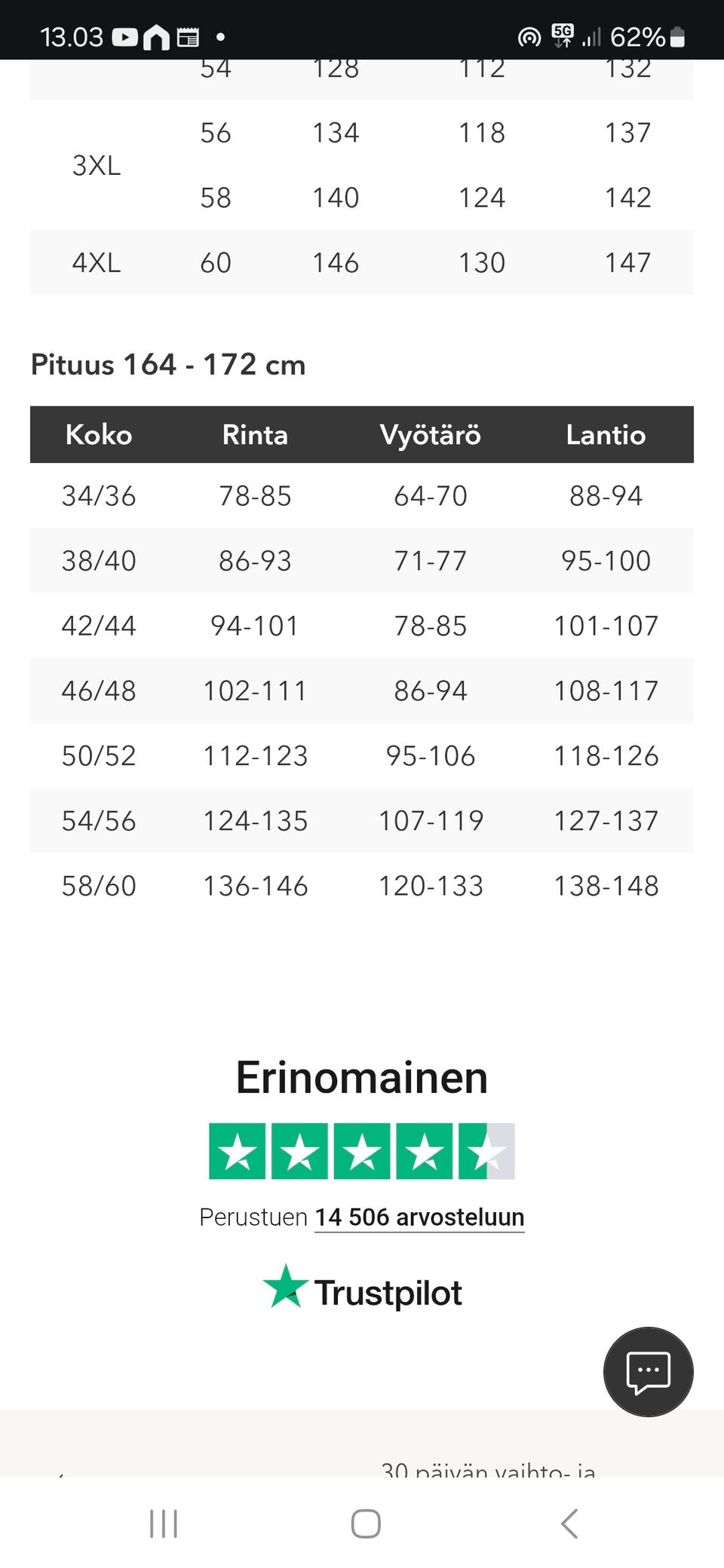The width and height of the screenshot is (724, 1568).
Task: Go back with the system back button
Action: point(570,1524)
